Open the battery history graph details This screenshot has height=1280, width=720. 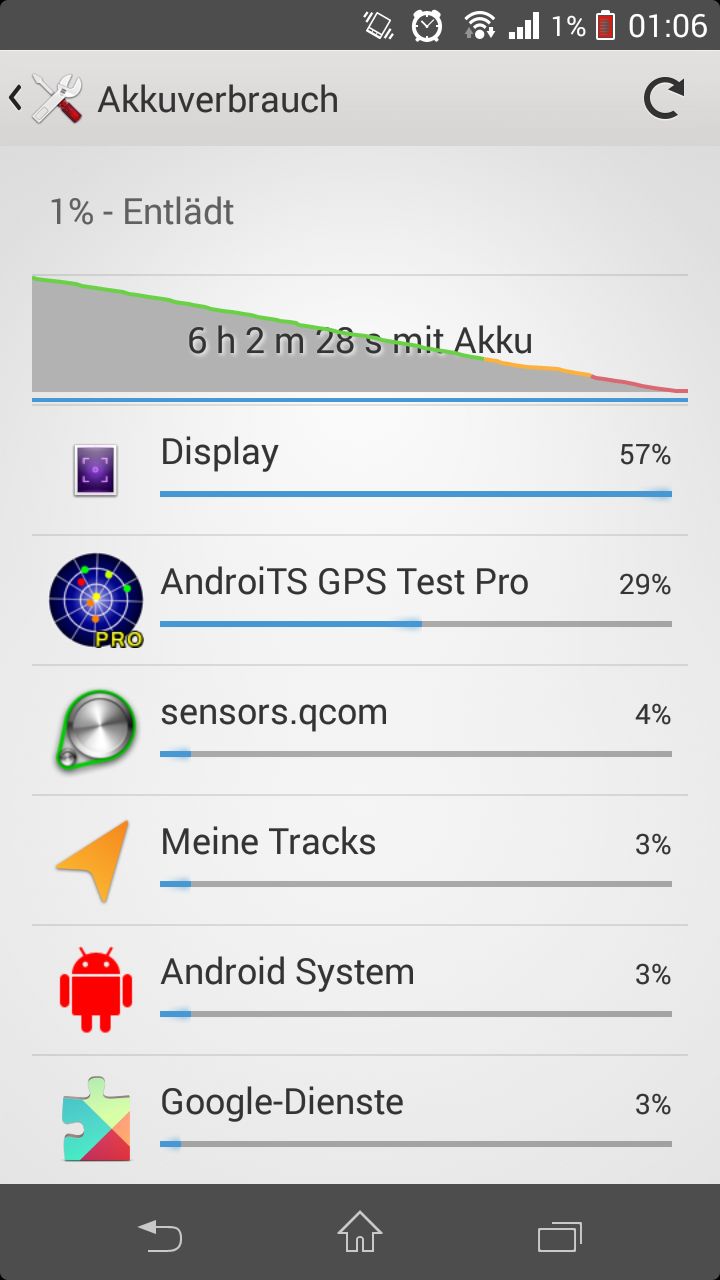click(360, 335)
